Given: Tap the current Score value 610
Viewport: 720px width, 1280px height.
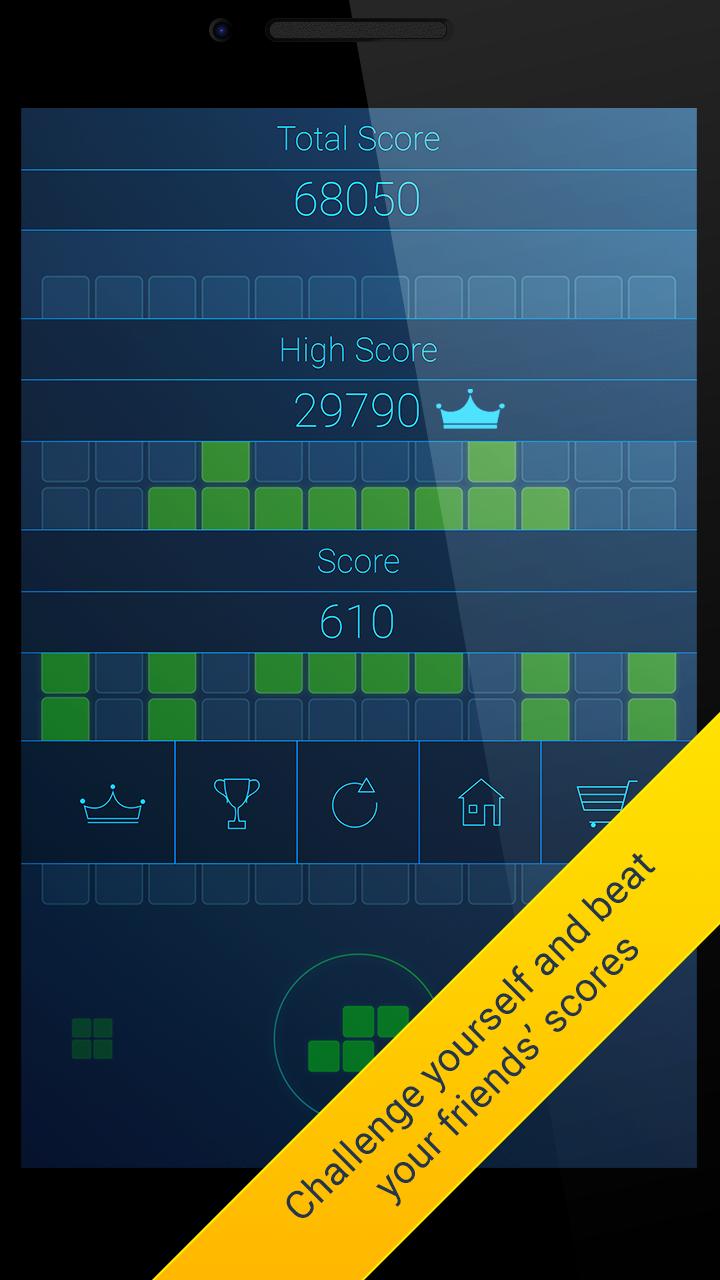Looking at the screenshot, I should [358, 620].
